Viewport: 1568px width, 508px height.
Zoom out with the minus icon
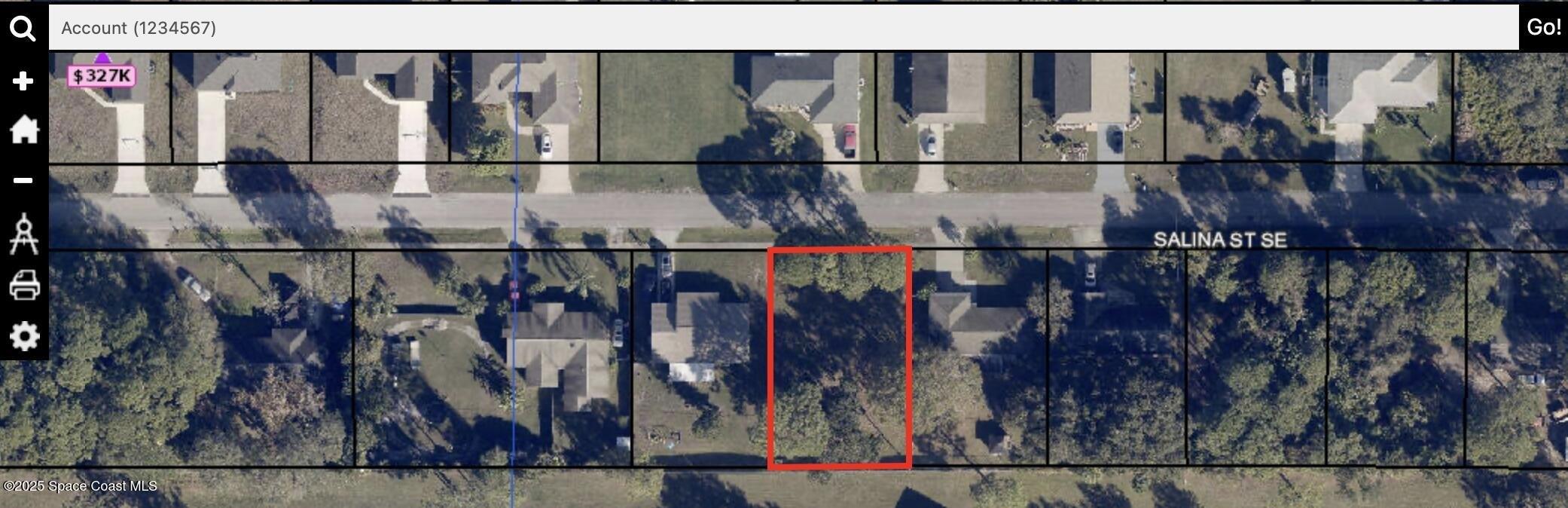(x=23, y=181)
